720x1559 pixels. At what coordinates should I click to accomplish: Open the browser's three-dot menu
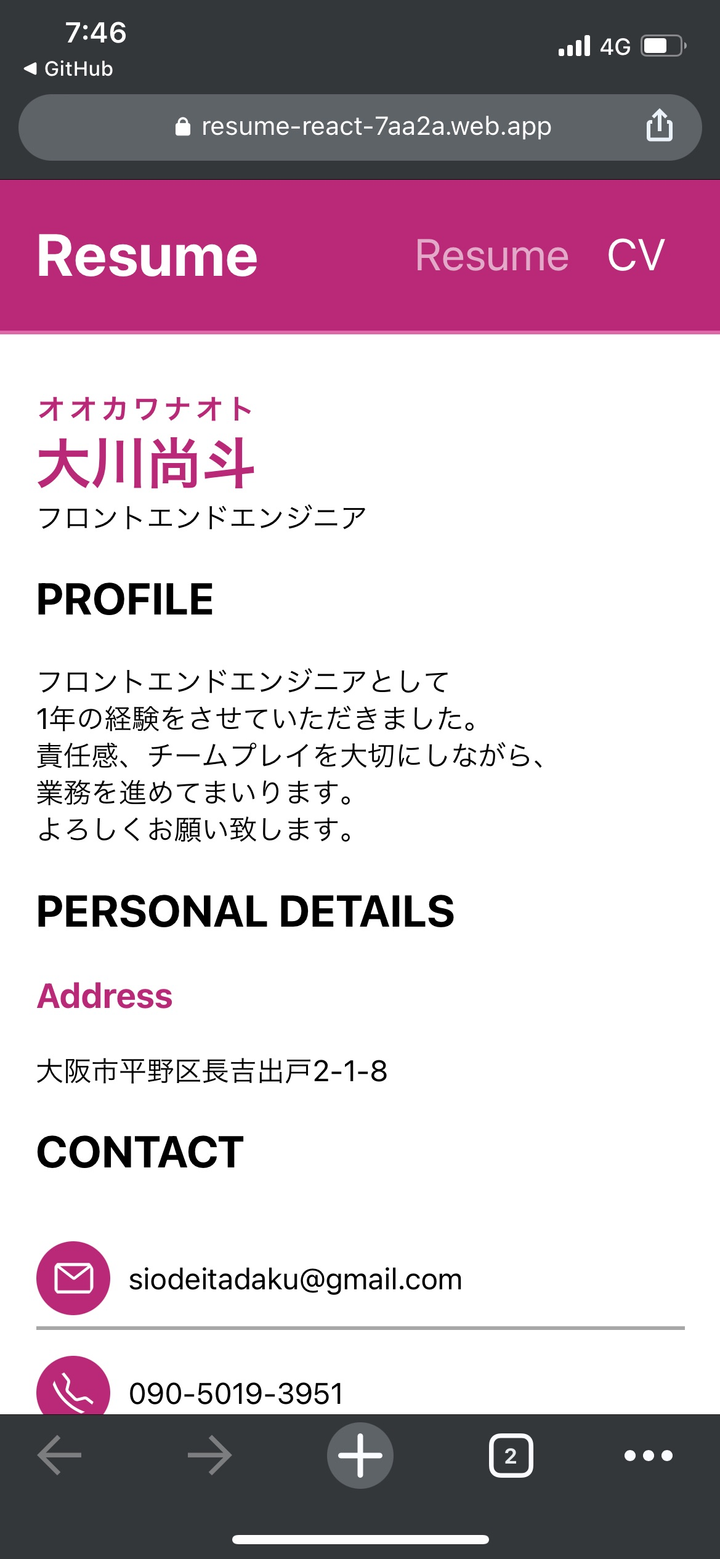coord(648,1455)
